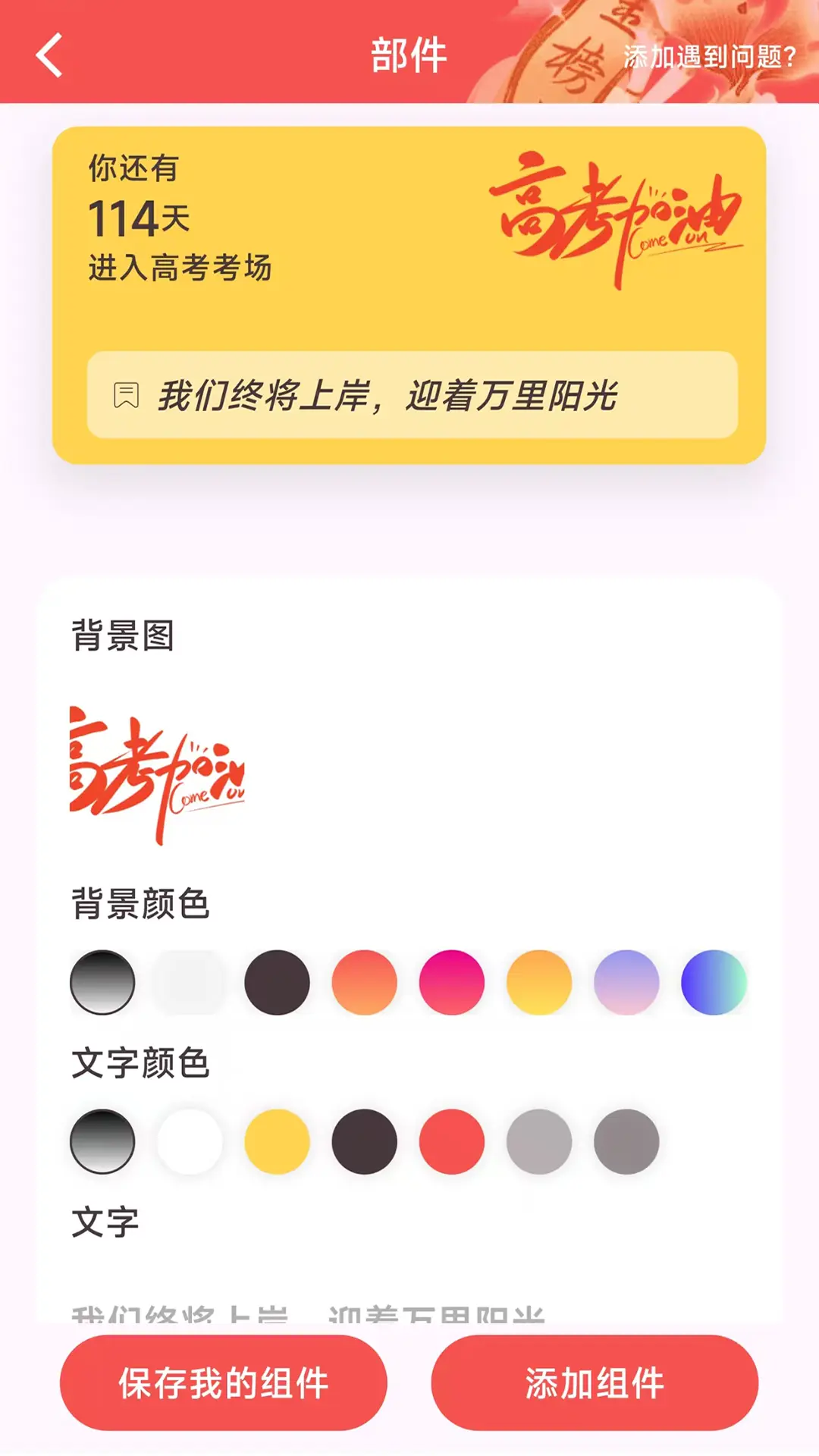Tap the 保存我的组件 save button
Screen dimensions: 819x1456
pos(224,1382)
